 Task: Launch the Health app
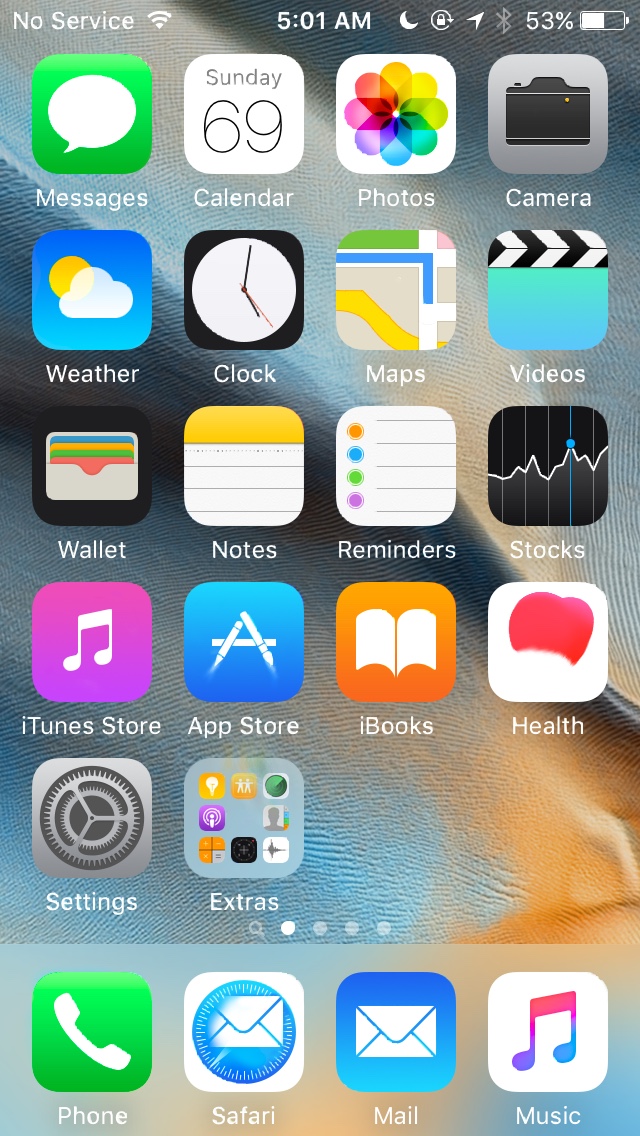click(x=548, y=643)
